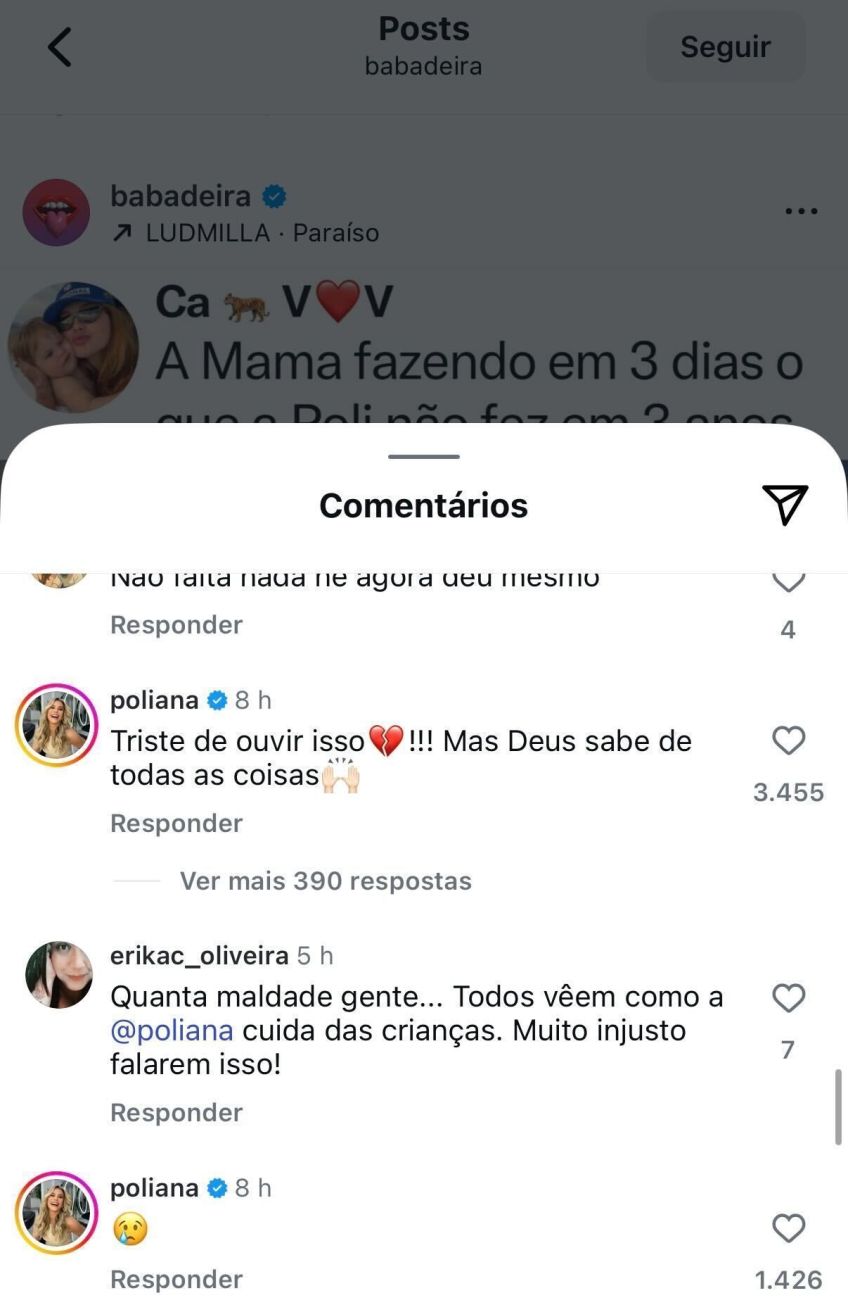This screenshot has width=848, height=1305.
Task: Go back using the top-left arrow
Action: click(60, 47)
